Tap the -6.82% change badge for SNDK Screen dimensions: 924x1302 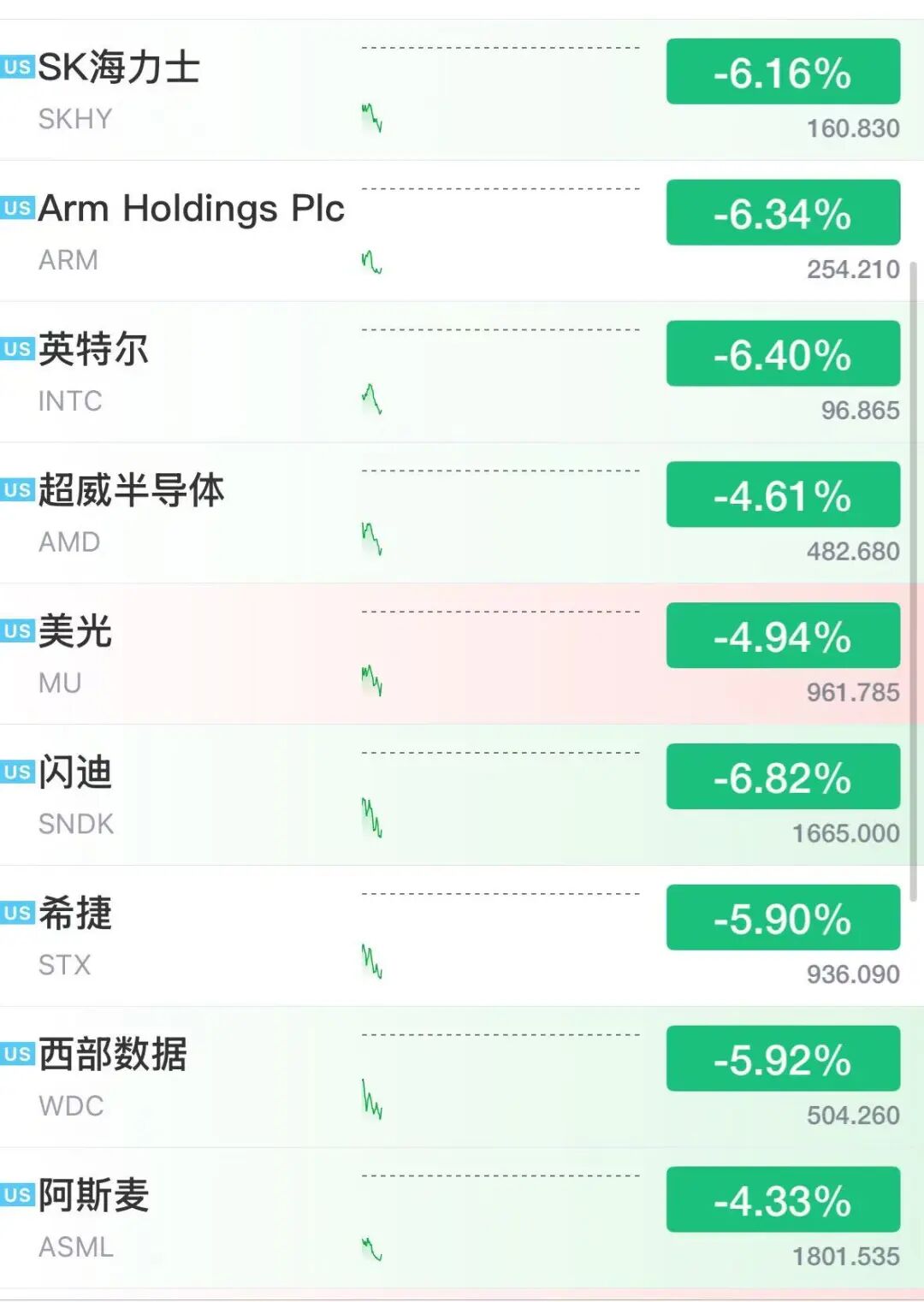pyautogui.click(x=783, y=777)
